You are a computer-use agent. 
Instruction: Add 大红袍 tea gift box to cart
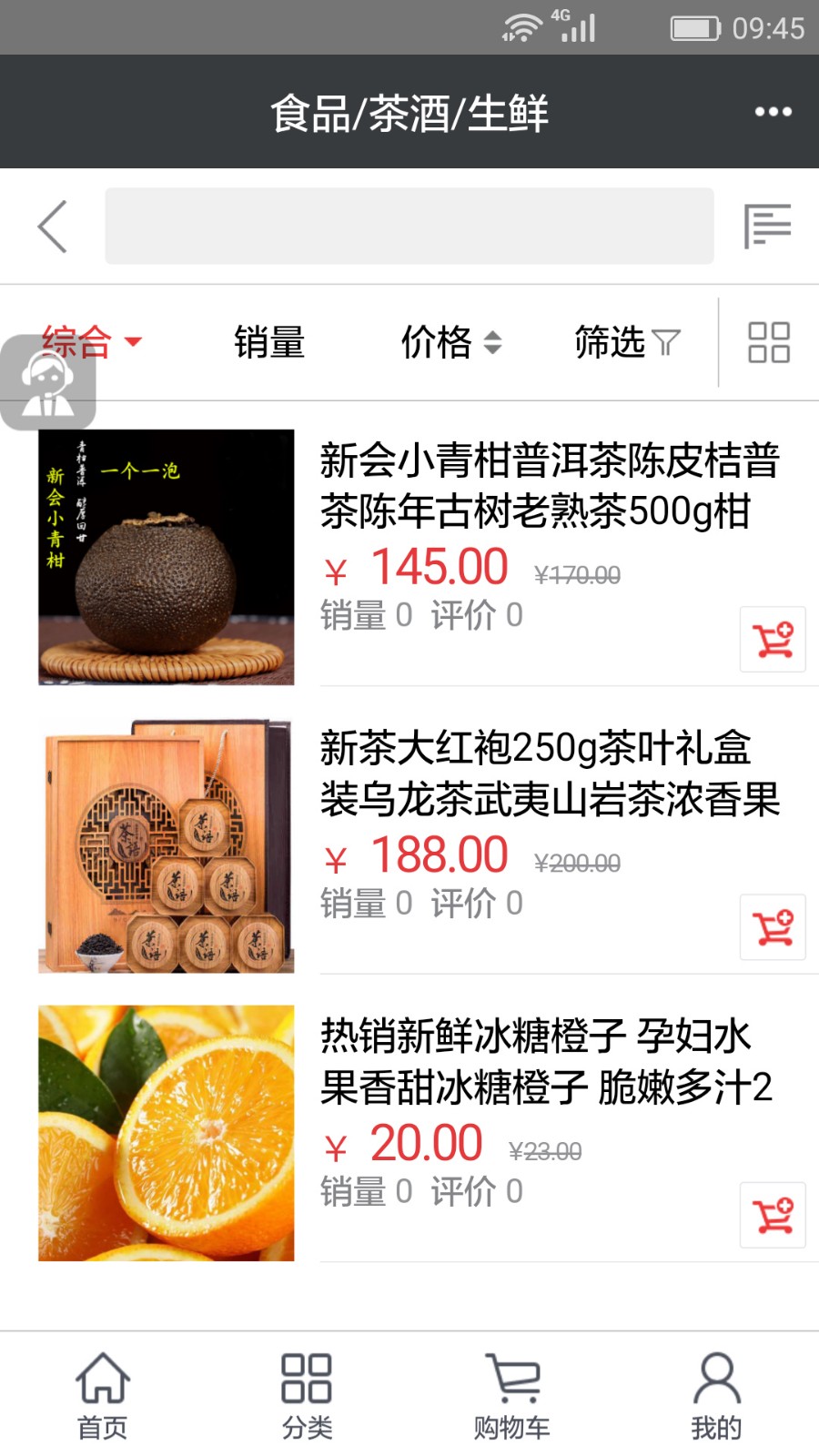(x=773, y=927)
